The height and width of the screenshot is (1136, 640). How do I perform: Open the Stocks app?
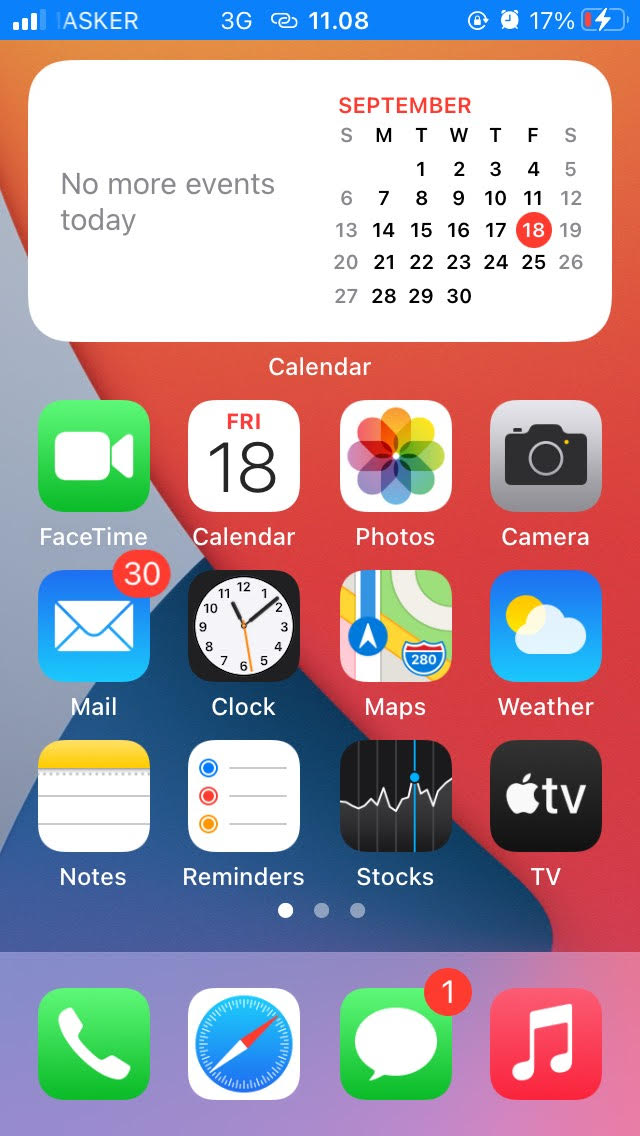pyautogui.click(x=395, y=797)
